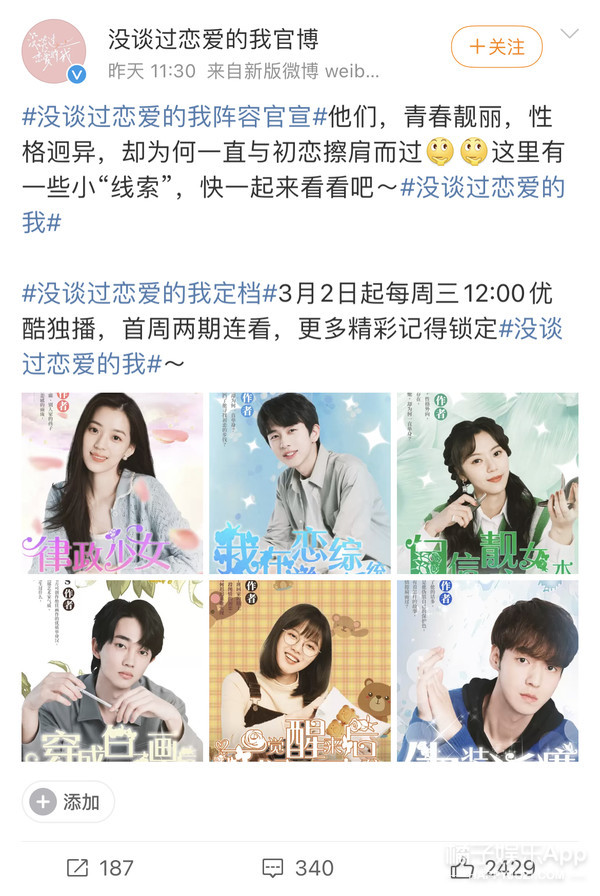Open the #没谈过恋爱的我定档# hashtag
600x896 pixels.
(x=143, y=295)
